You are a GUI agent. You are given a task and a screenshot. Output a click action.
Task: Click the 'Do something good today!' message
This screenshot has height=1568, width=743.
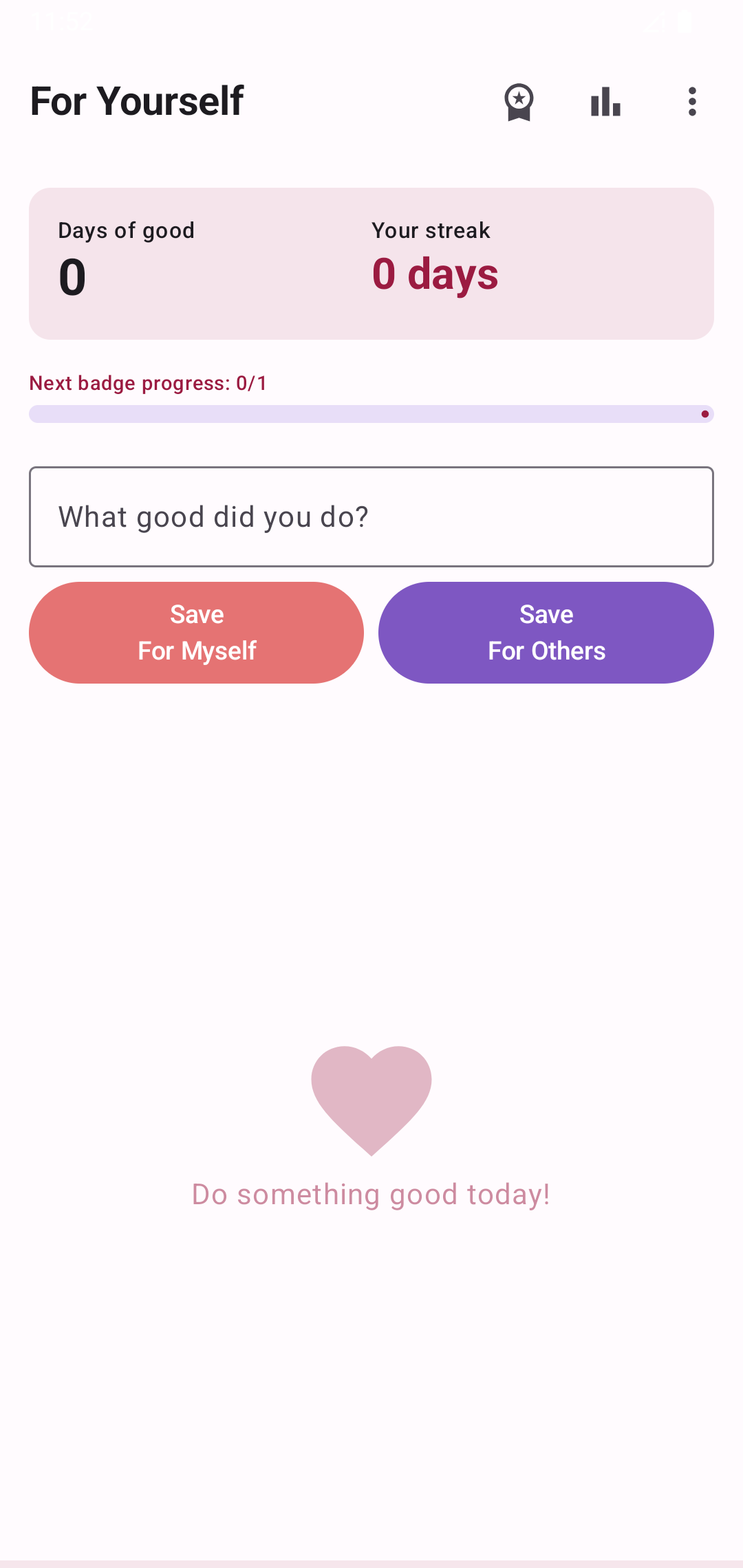click(x=371, y=1195)
